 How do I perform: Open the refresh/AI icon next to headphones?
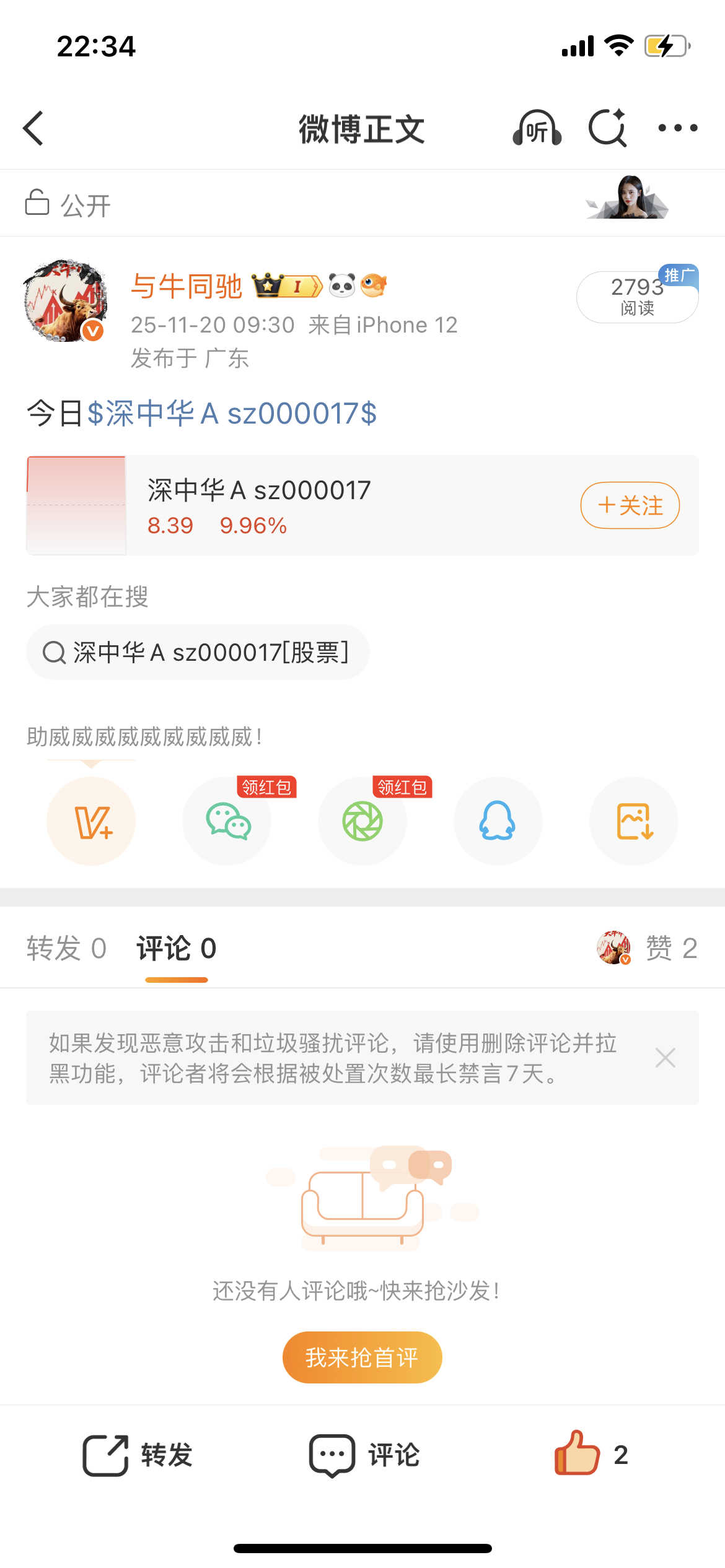click(x=606, y=128)
